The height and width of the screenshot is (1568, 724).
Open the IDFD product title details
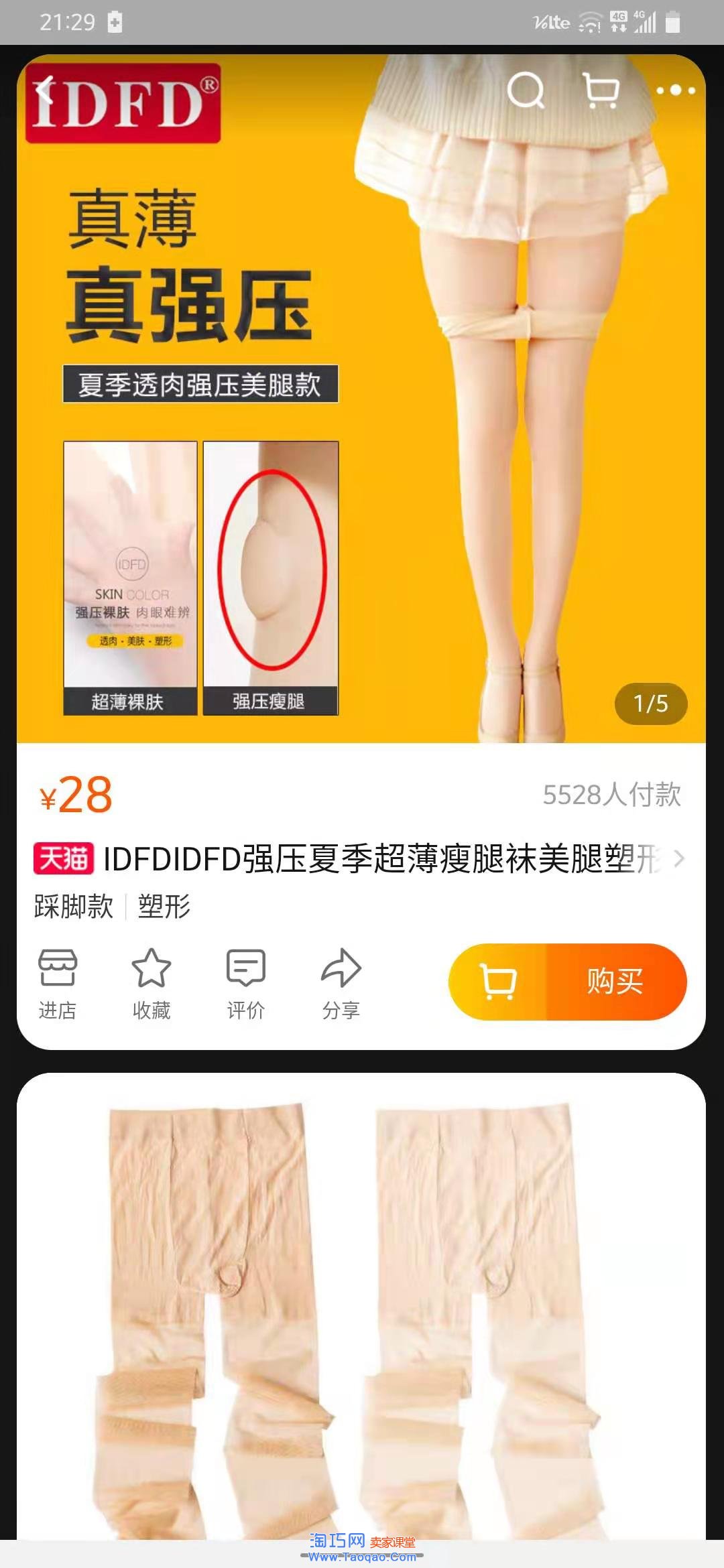click(x=382, y=858)
